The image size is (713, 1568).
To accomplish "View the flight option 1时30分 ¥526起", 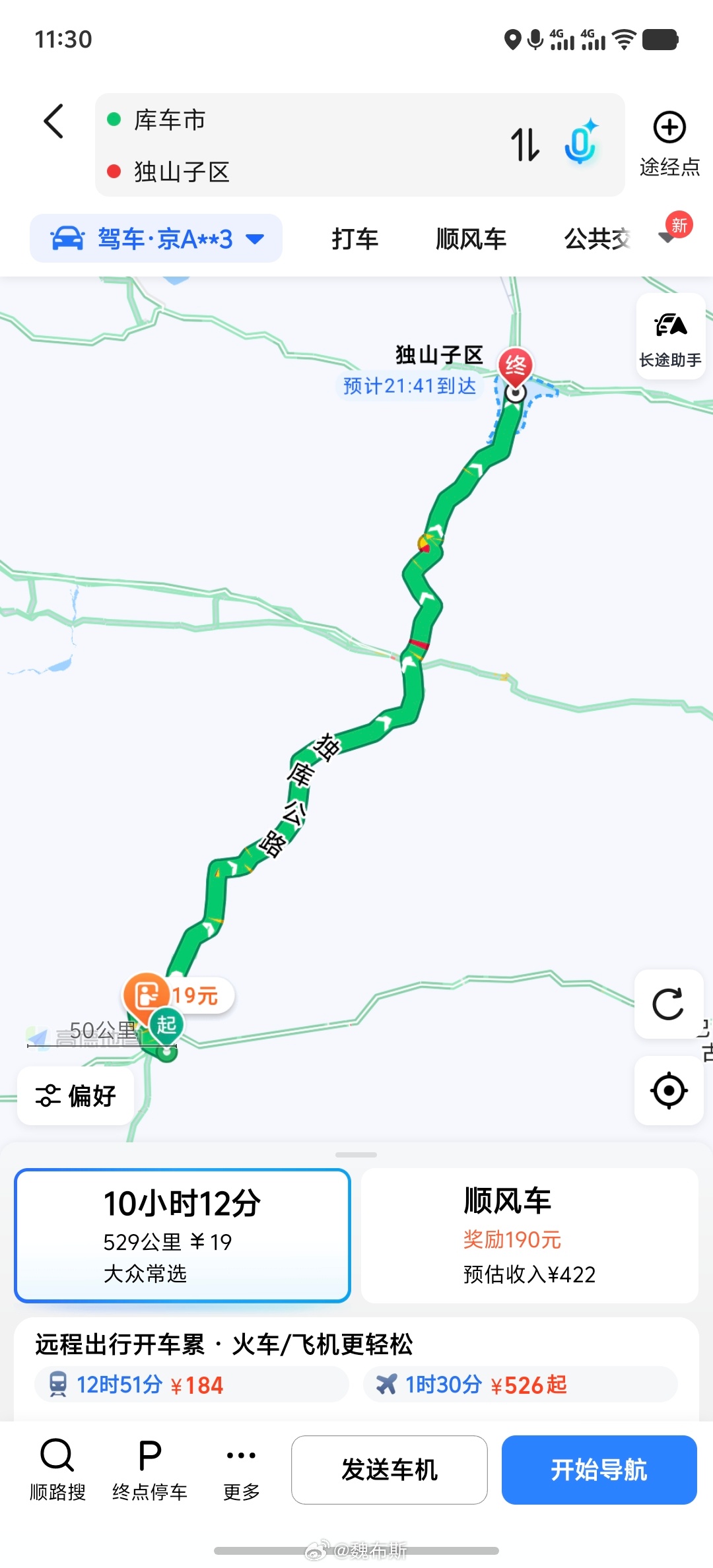I will coord(520,1385).
